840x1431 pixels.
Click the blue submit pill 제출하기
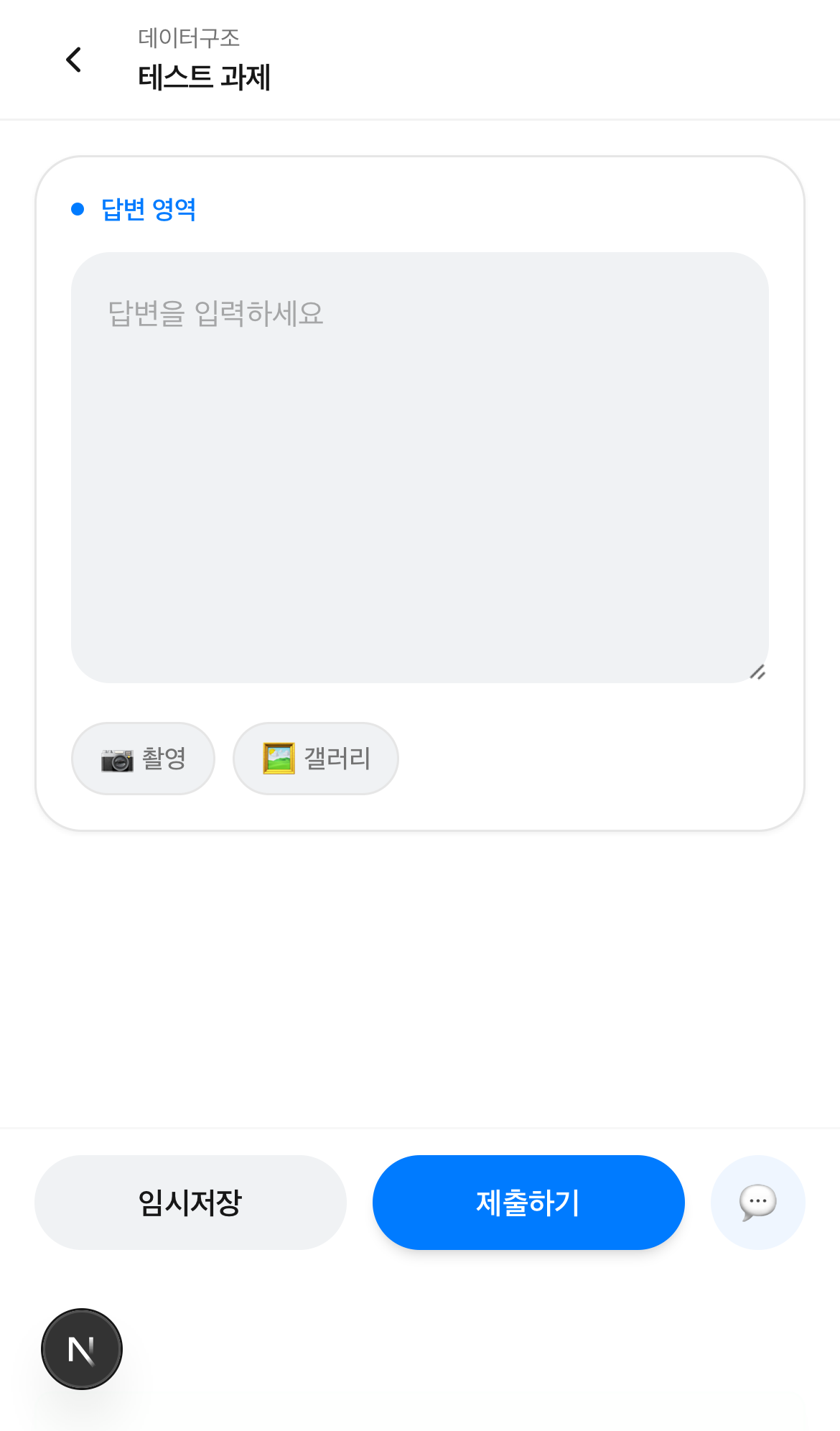click(x=527, y=1202)
